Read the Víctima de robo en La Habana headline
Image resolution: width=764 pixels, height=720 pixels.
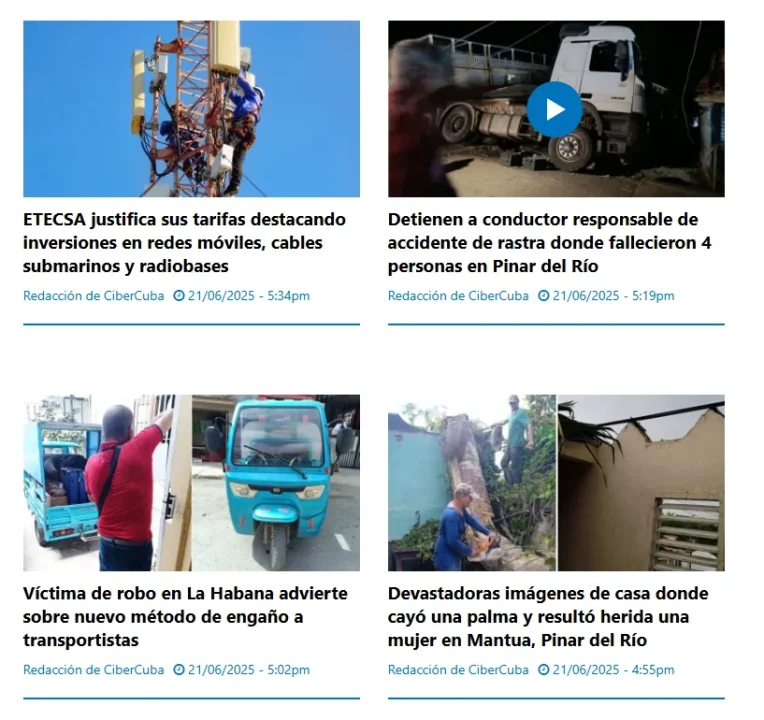185,616
